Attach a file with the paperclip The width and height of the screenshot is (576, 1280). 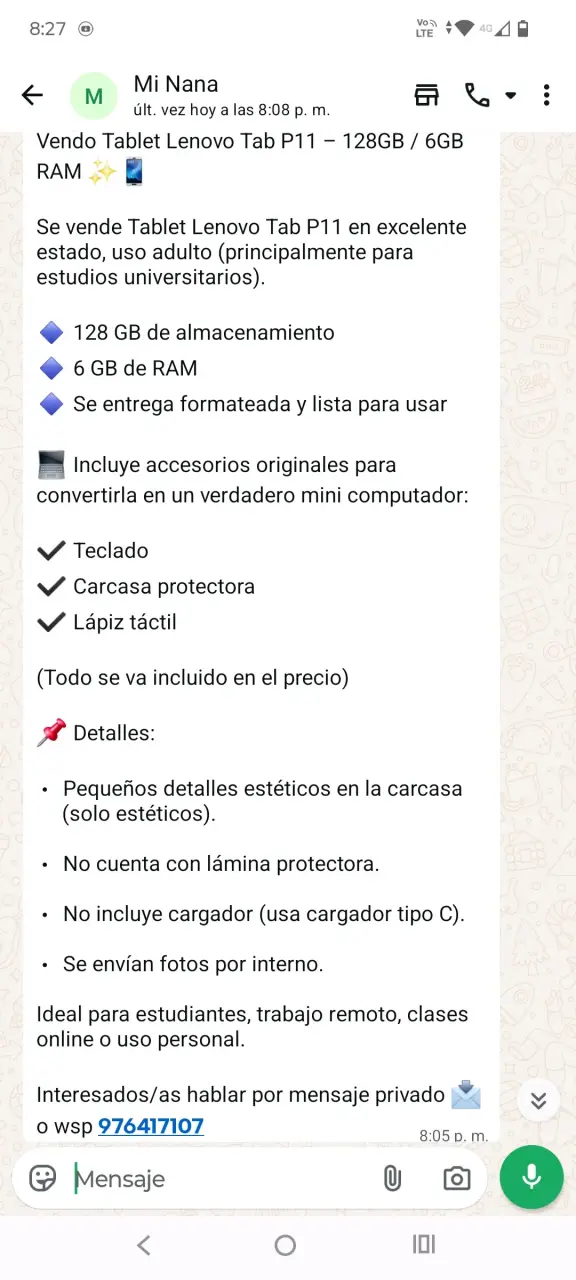tap(392, 1179)
